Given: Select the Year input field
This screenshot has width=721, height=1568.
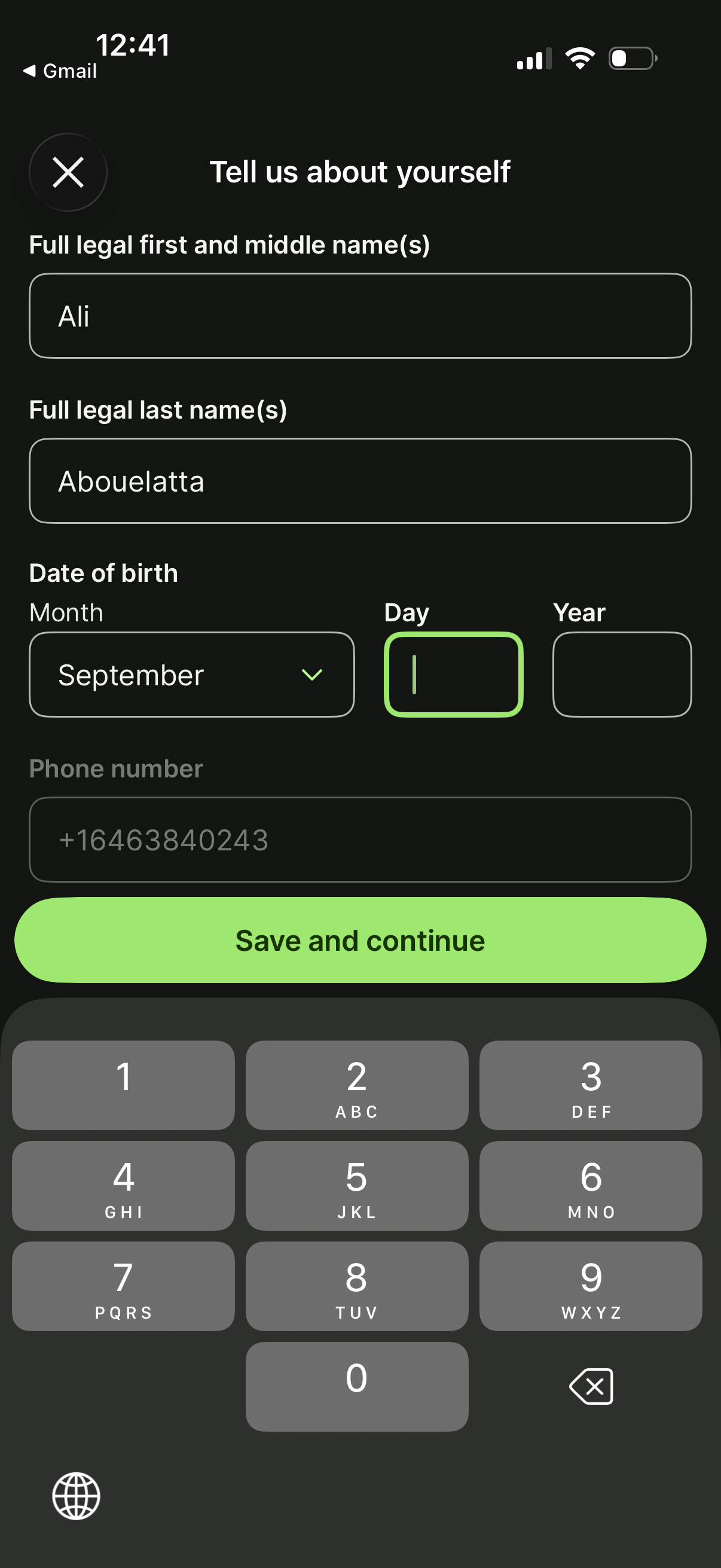Looking at the screenshot, I should pos(621,674).
